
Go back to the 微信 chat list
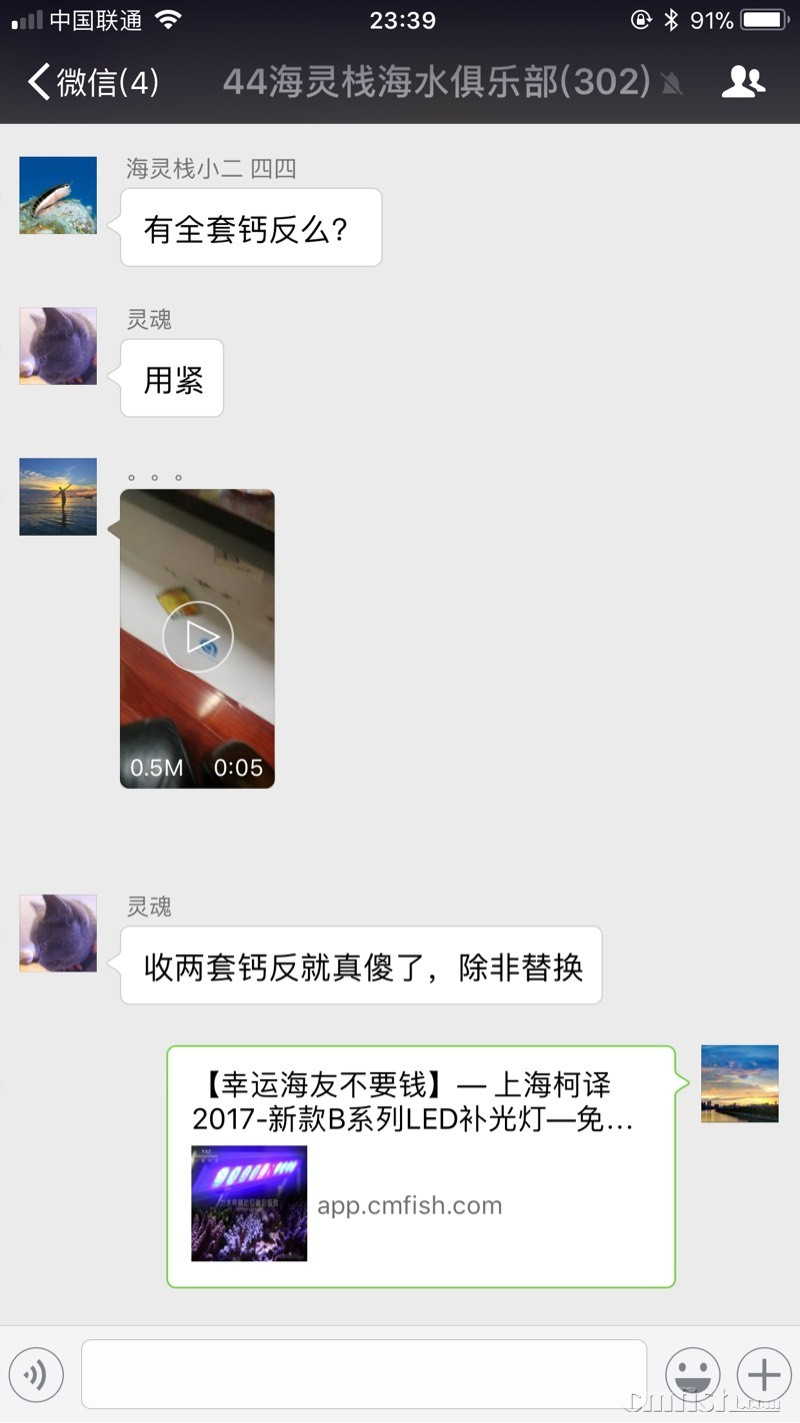[x=92, y=82]
